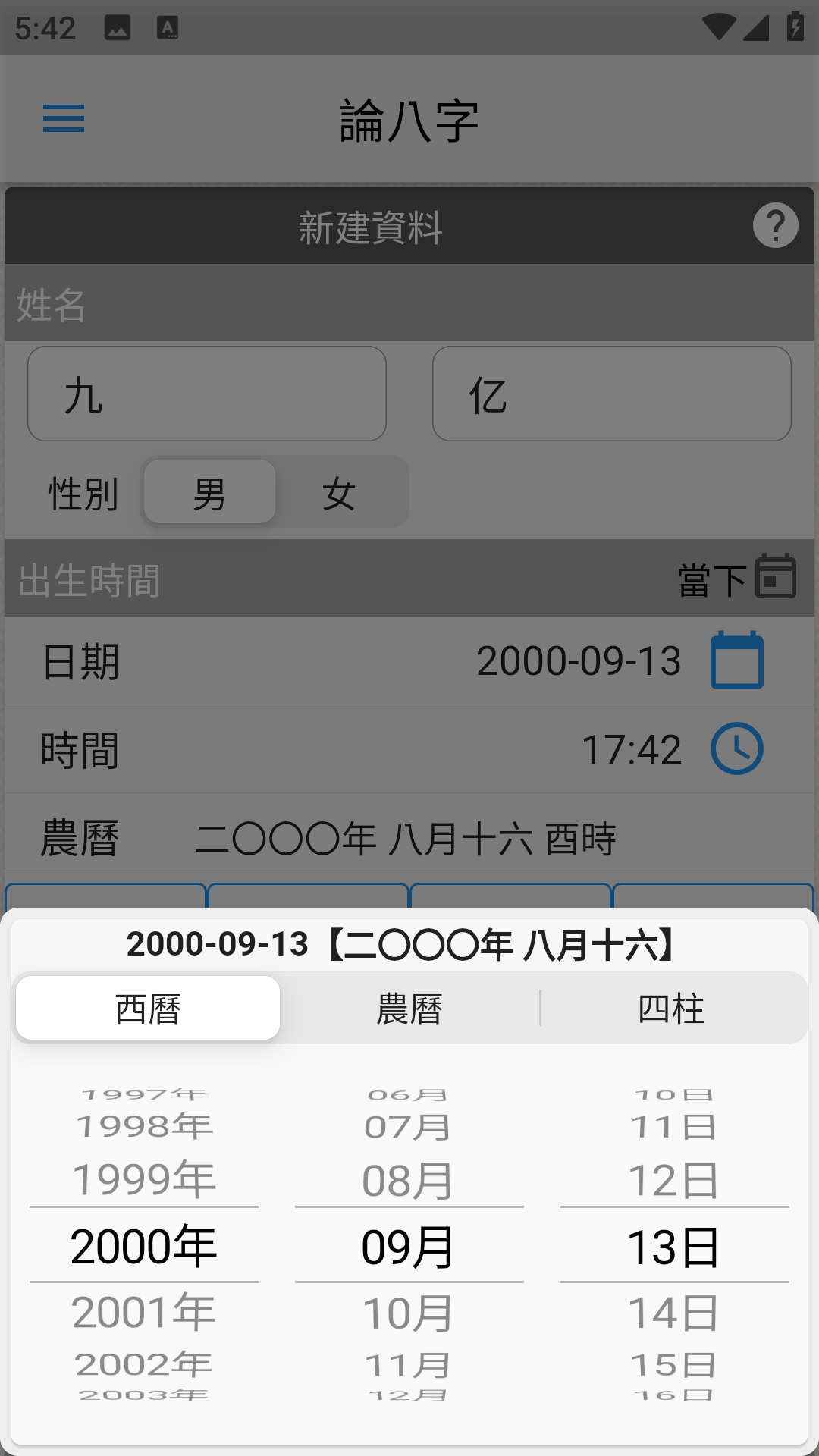This screenshot has height=1456, width=819.
Task: Switch to the 四柱 tab
Action: [x=672, y=1009]
